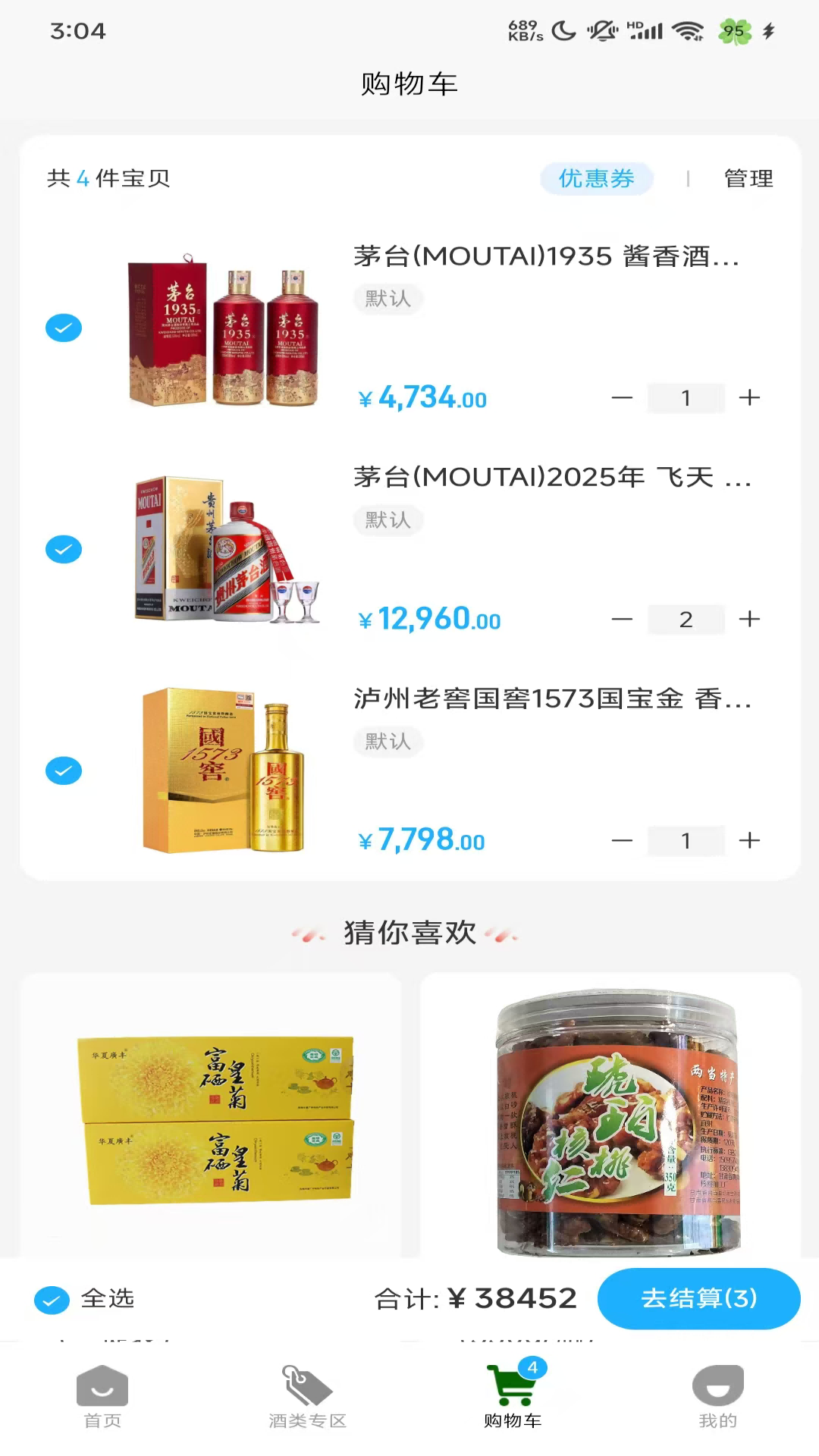Switch to the 优惠券 coupon tab

click(x=596, y=178)
